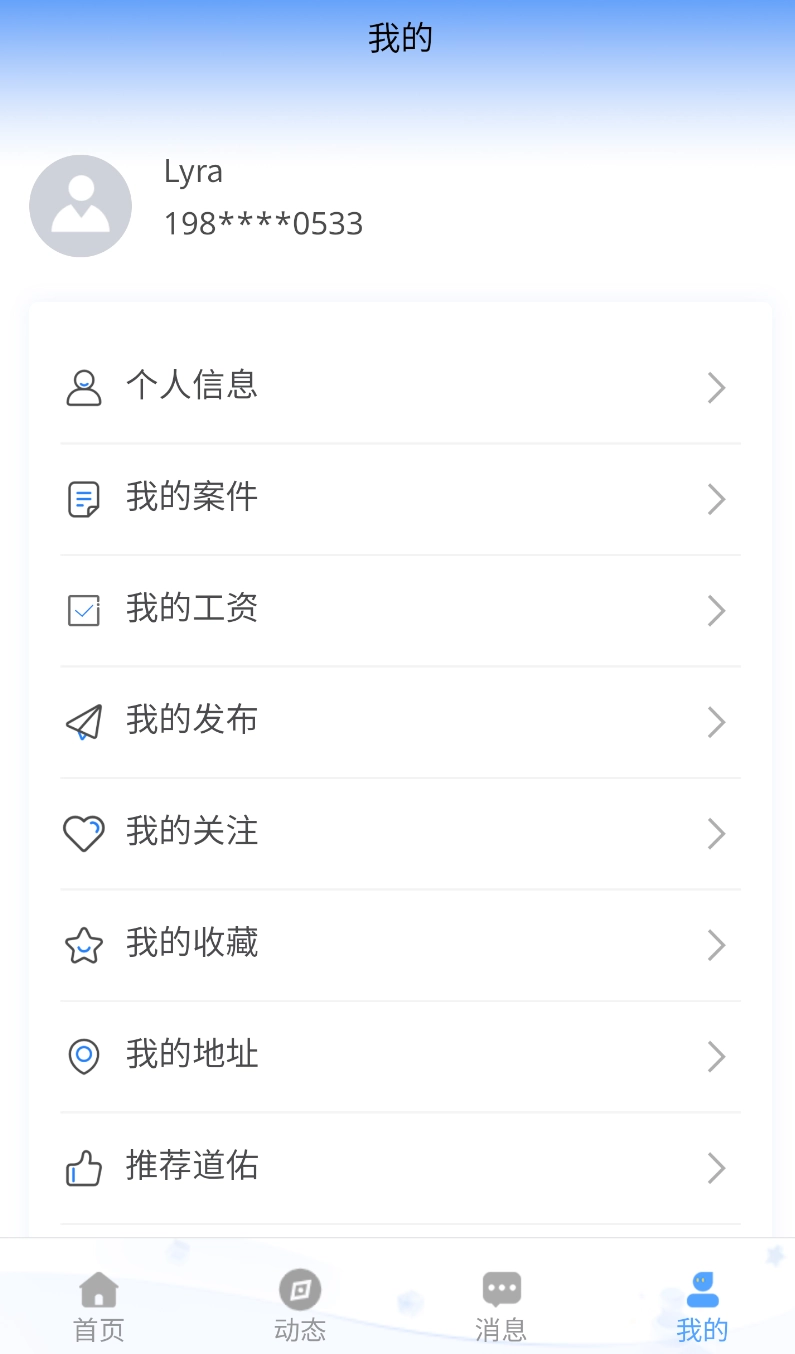Switch to the 消息 tab

501,1303
